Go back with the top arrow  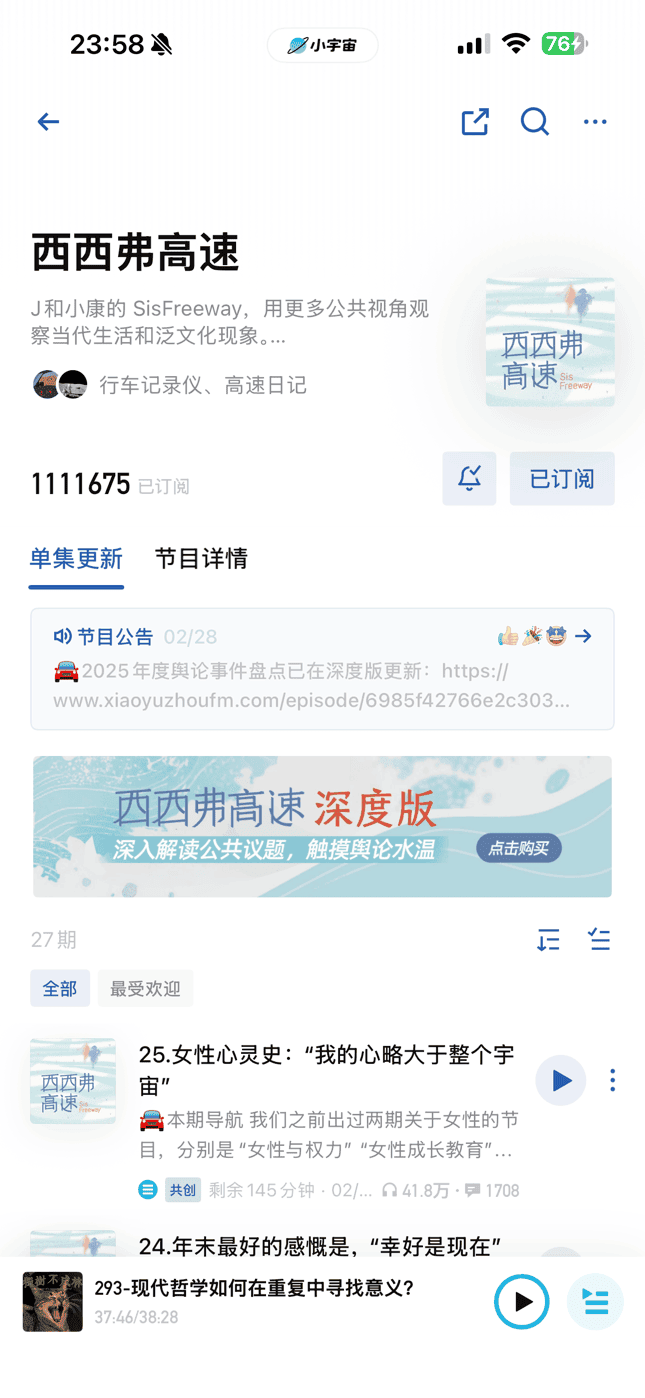[48, 122]
